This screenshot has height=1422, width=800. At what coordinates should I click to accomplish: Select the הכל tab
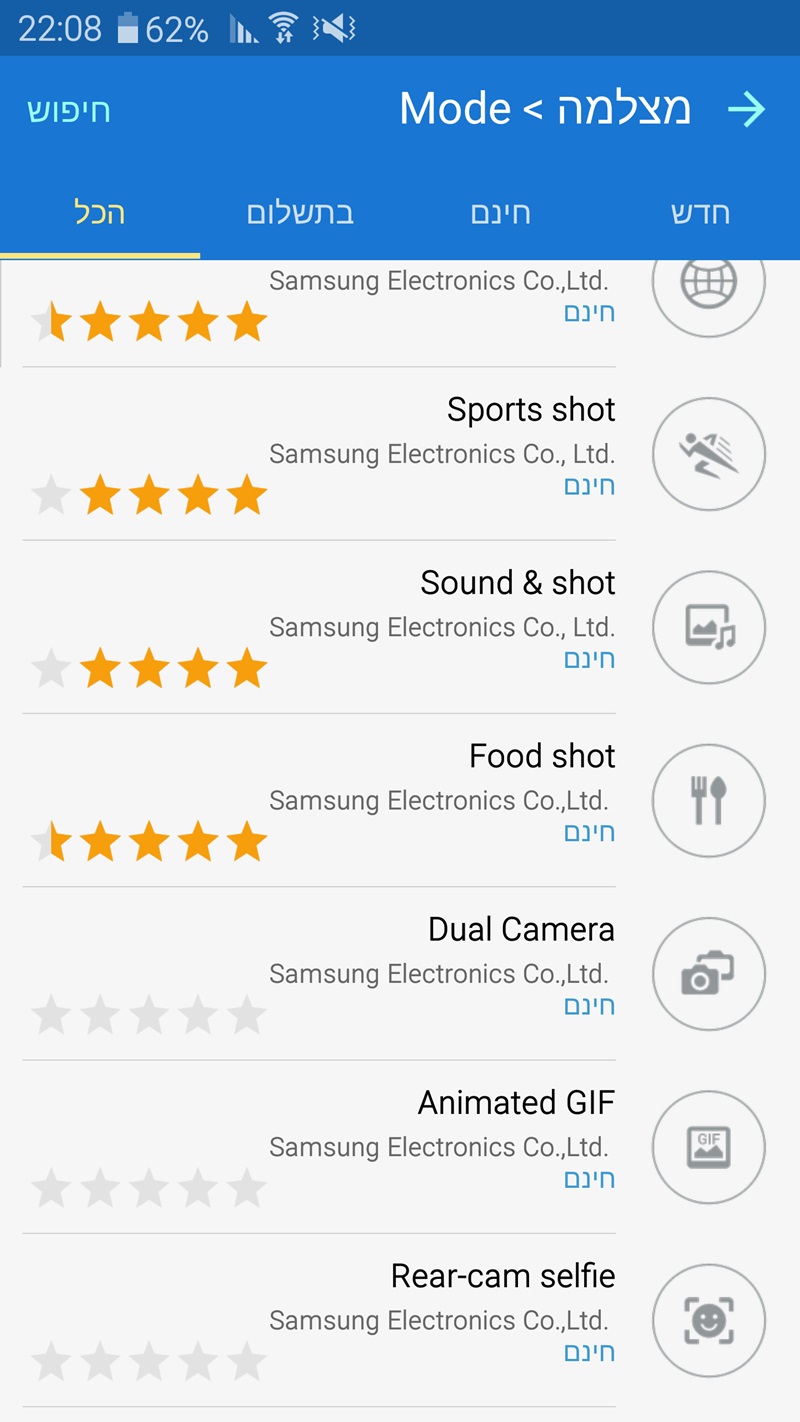(100, 213)
